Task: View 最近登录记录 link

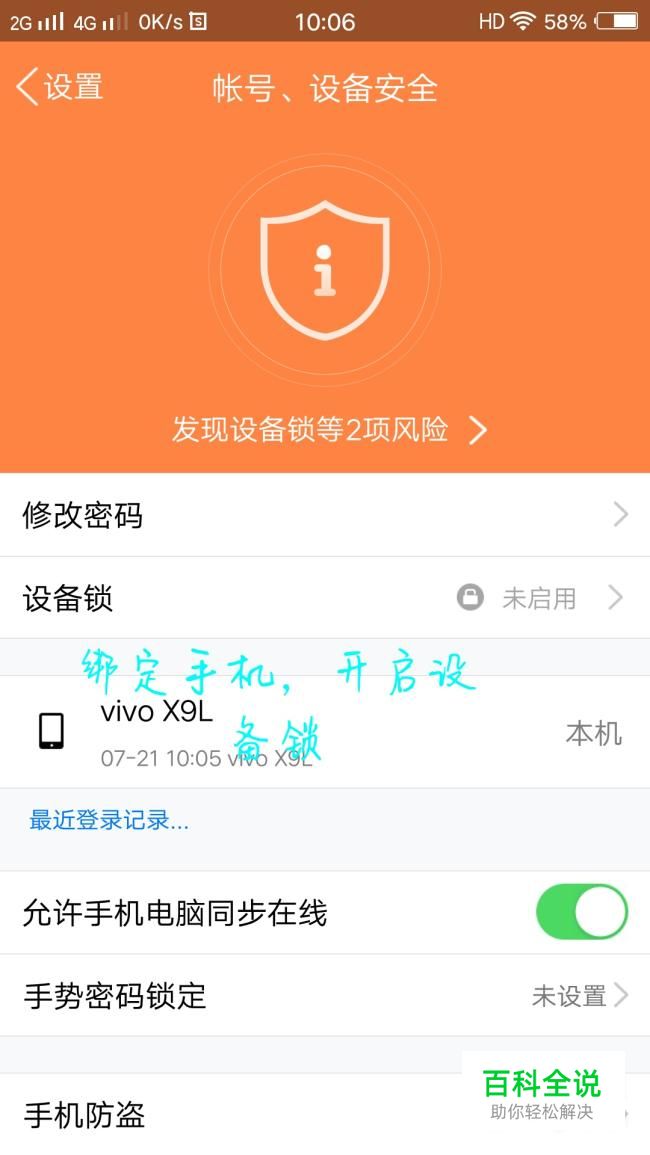Action: pos(109,820)
